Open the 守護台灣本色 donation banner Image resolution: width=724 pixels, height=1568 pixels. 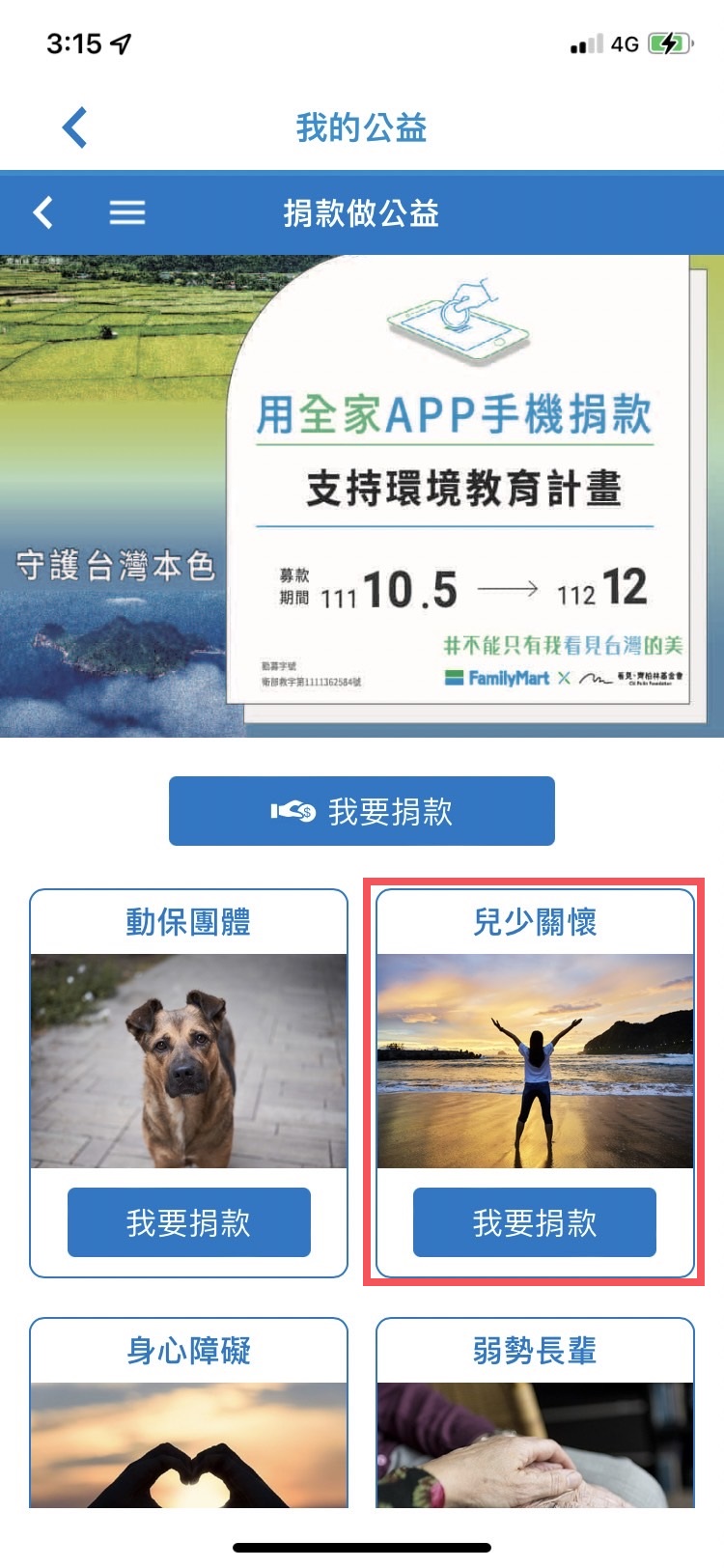tap(362, 495)
